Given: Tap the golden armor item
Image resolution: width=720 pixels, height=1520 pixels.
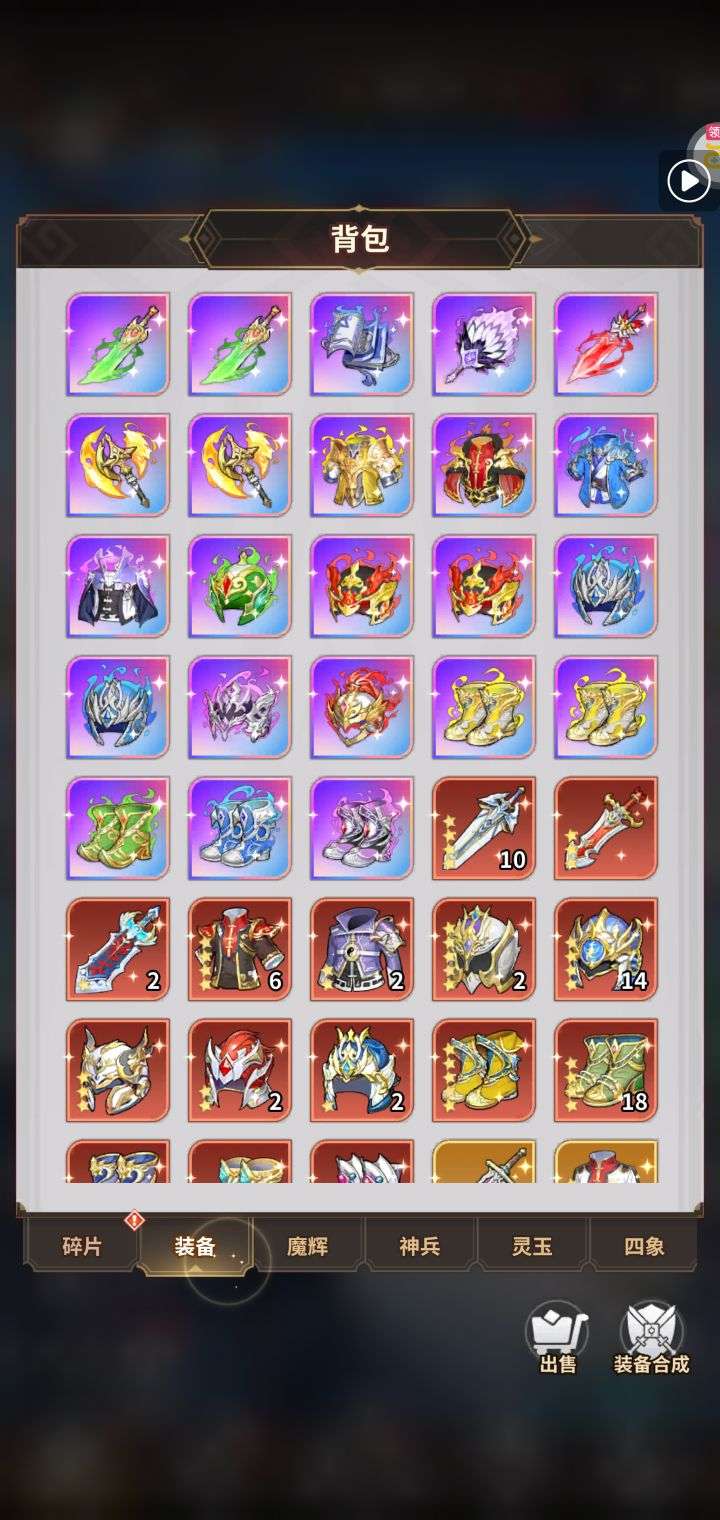Looking at the screenshot, I should pos(362,465).
